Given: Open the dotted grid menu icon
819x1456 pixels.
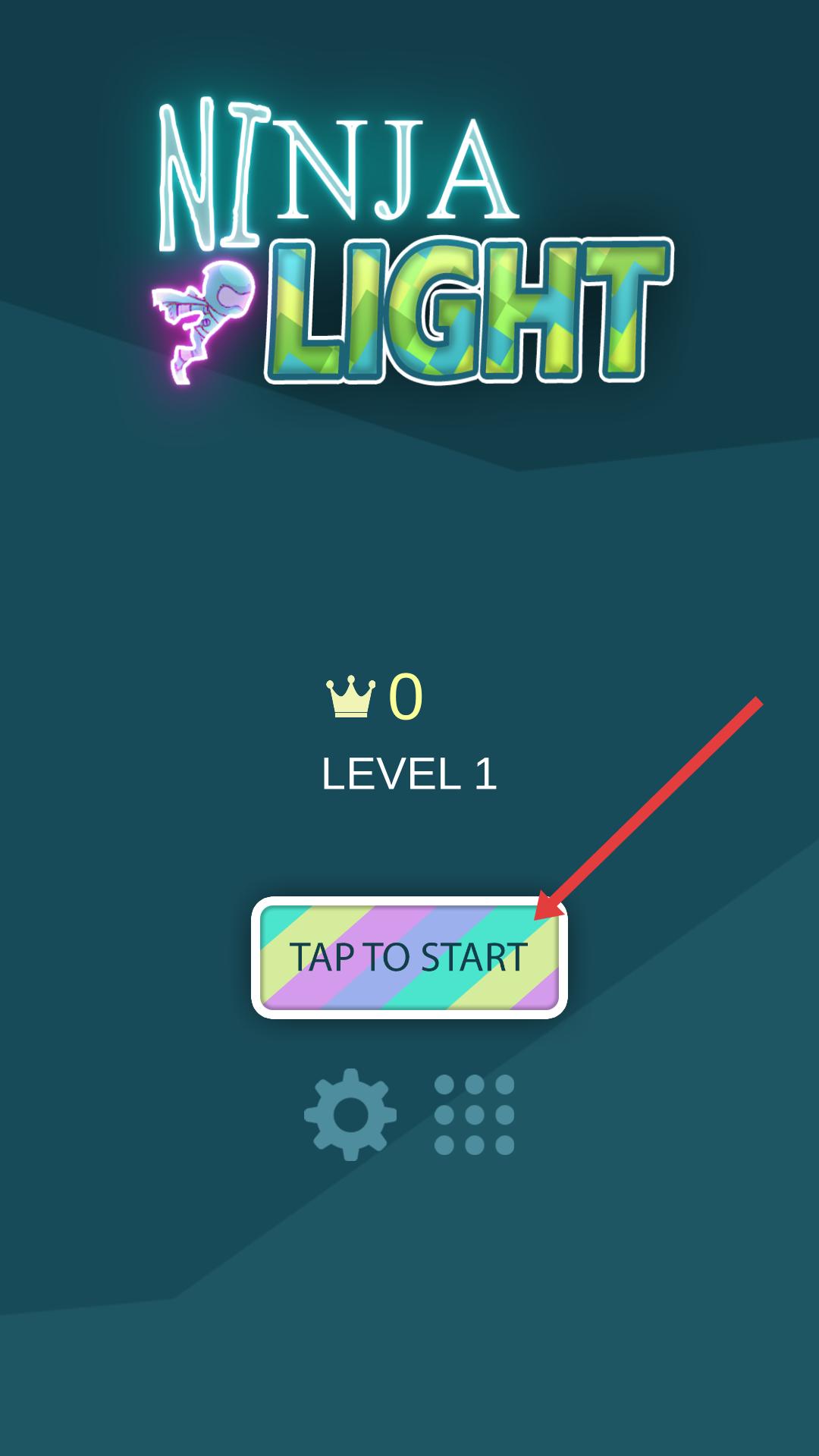Looking at the screenshot, I should click(474, 1114).
